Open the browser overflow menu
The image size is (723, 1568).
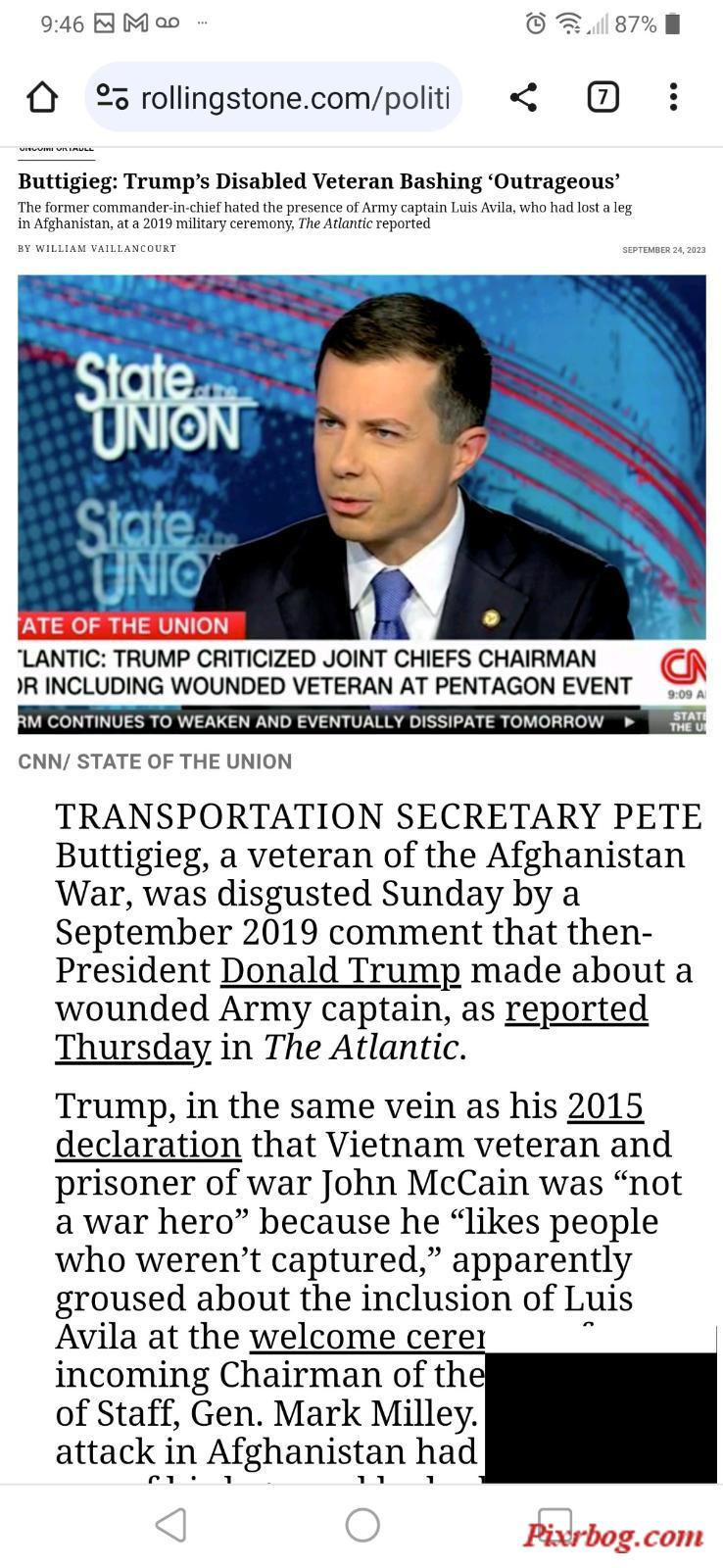pyautogui.click(x=673, y=97)
